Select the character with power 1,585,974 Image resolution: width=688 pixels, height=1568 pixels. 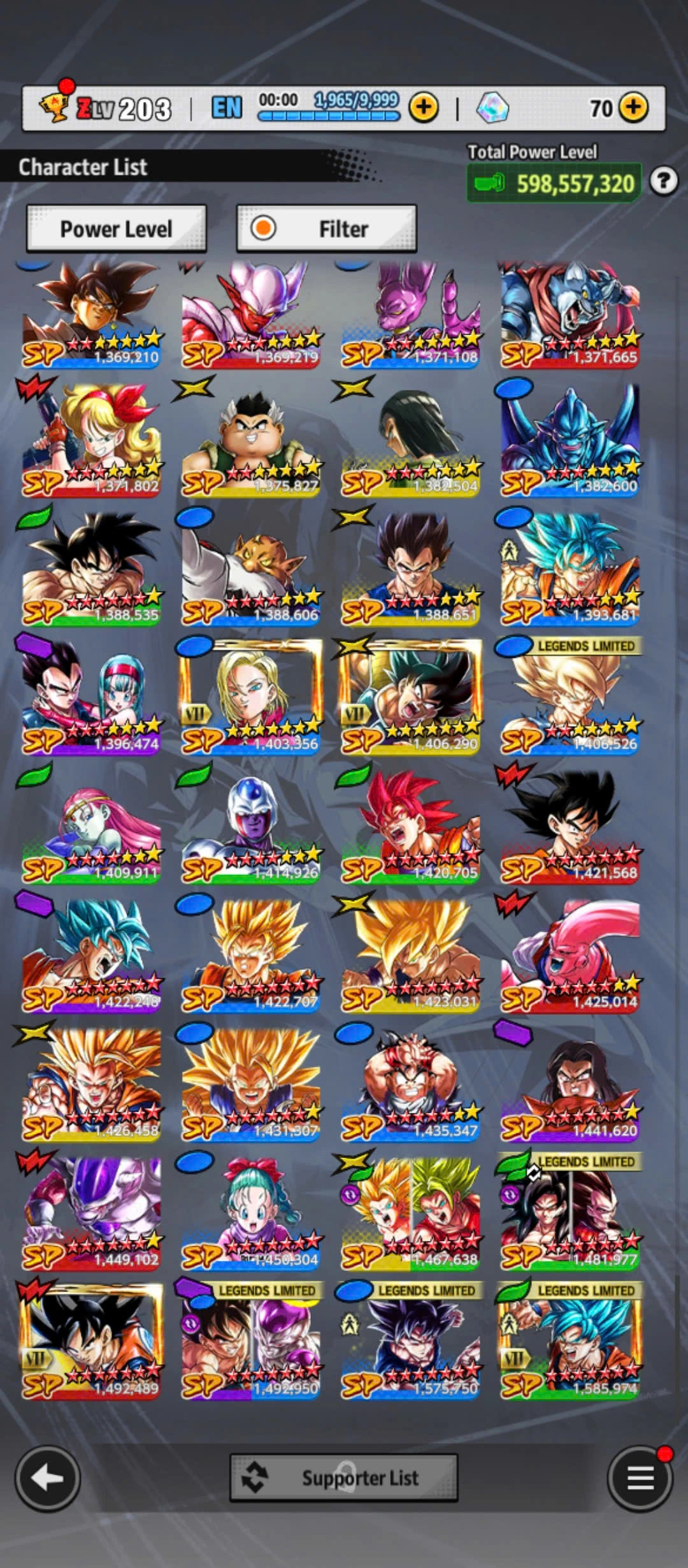[569, 1342]
